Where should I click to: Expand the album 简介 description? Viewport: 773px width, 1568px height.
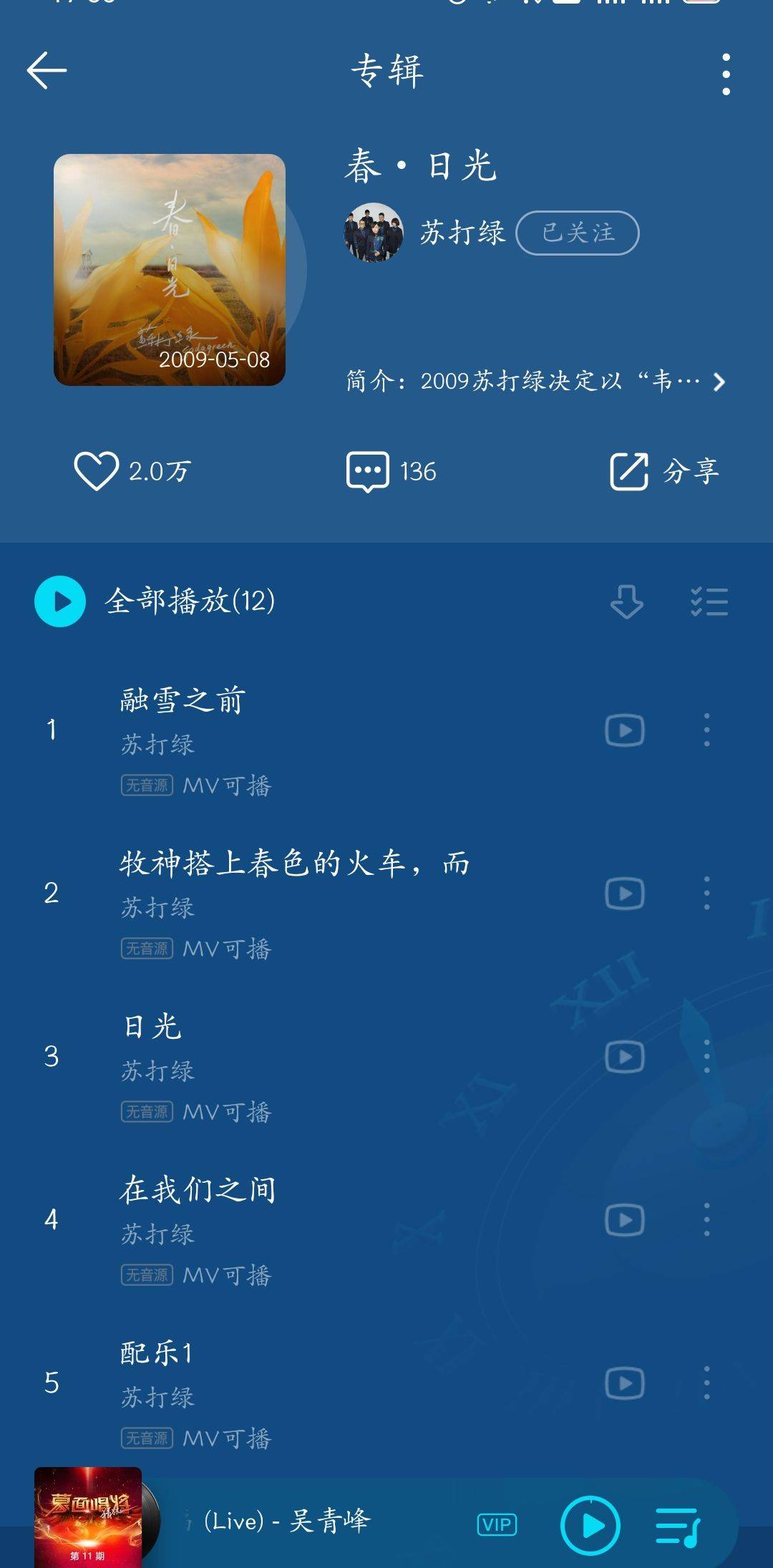(535, 382)
